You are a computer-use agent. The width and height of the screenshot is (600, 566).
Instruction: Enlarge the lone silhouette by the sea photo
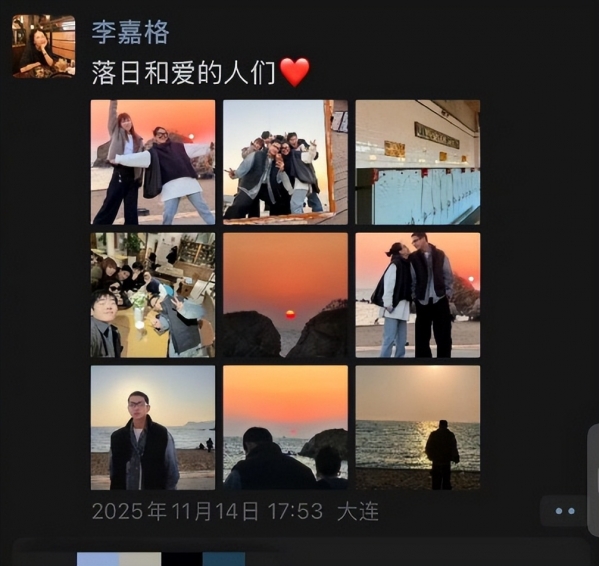[418, 427]
